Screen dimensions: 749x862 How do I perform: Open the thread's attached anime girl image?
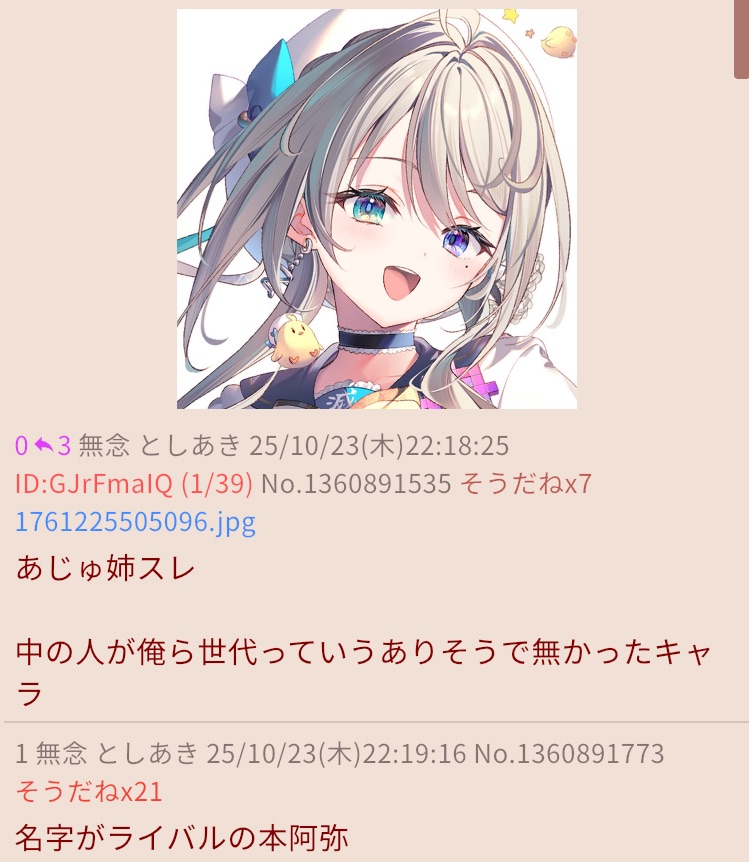[376, 209]
